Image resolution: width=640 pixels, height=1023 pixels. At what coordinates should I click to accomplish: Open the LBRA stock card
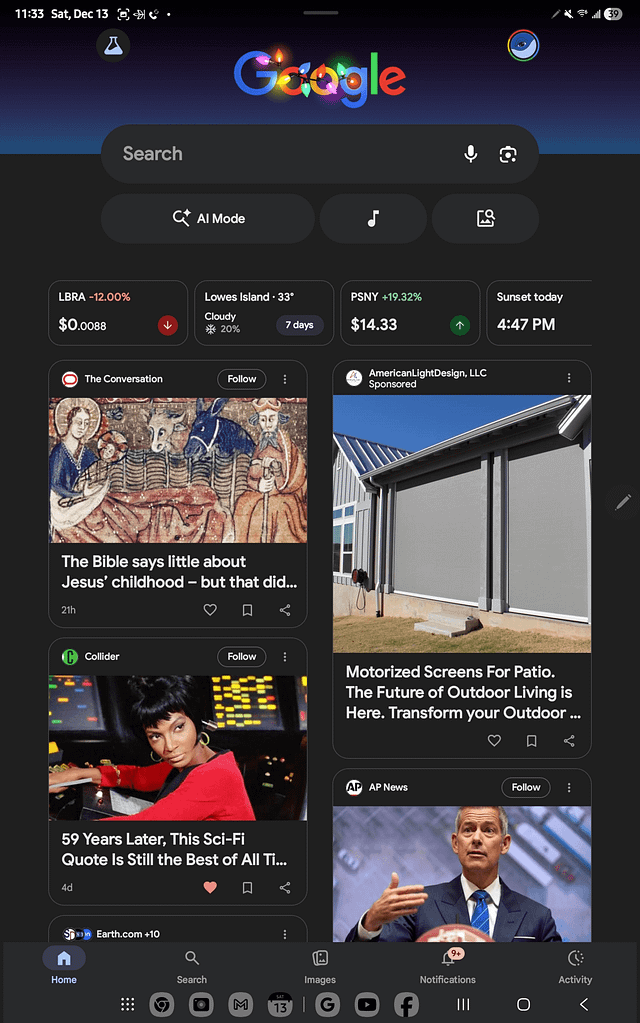pos(118,312)
